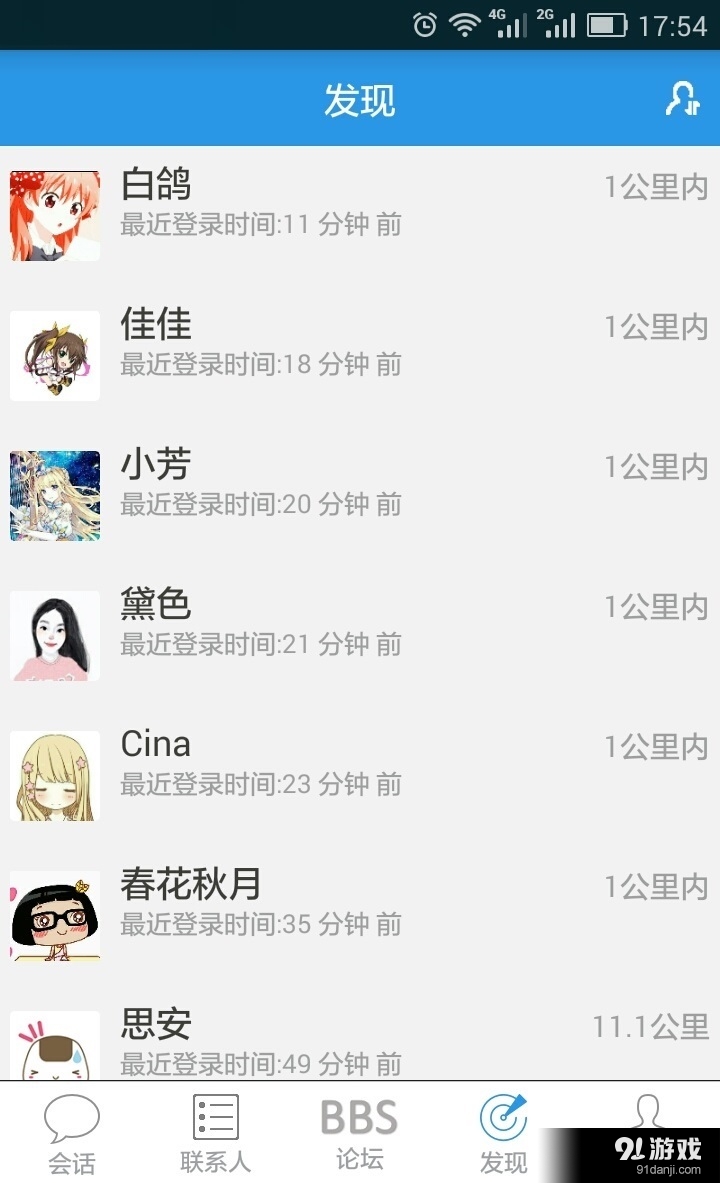Tap 佳佳's avatar picture
The image size is (720, 1183).
[x=54, y=355]
